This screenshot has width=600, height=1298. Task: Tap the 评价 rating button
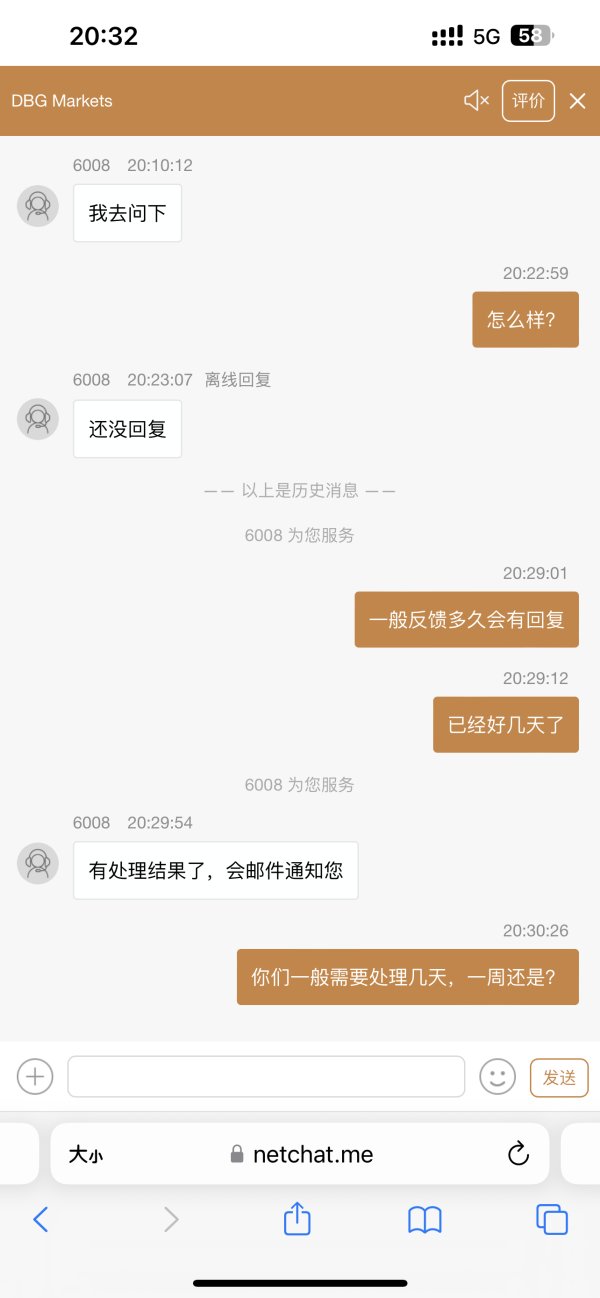click(x=528, y=101)
